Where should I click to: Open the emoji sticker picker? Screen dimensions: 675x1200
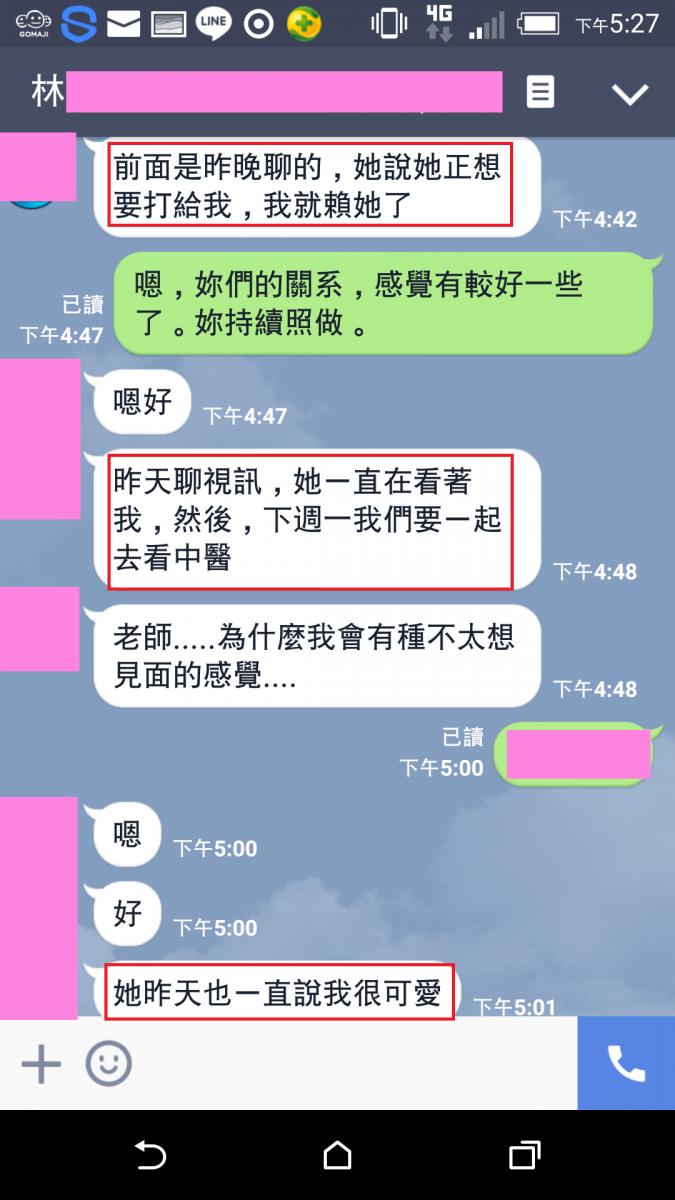pyautogui.click(x=108, y=1064)
